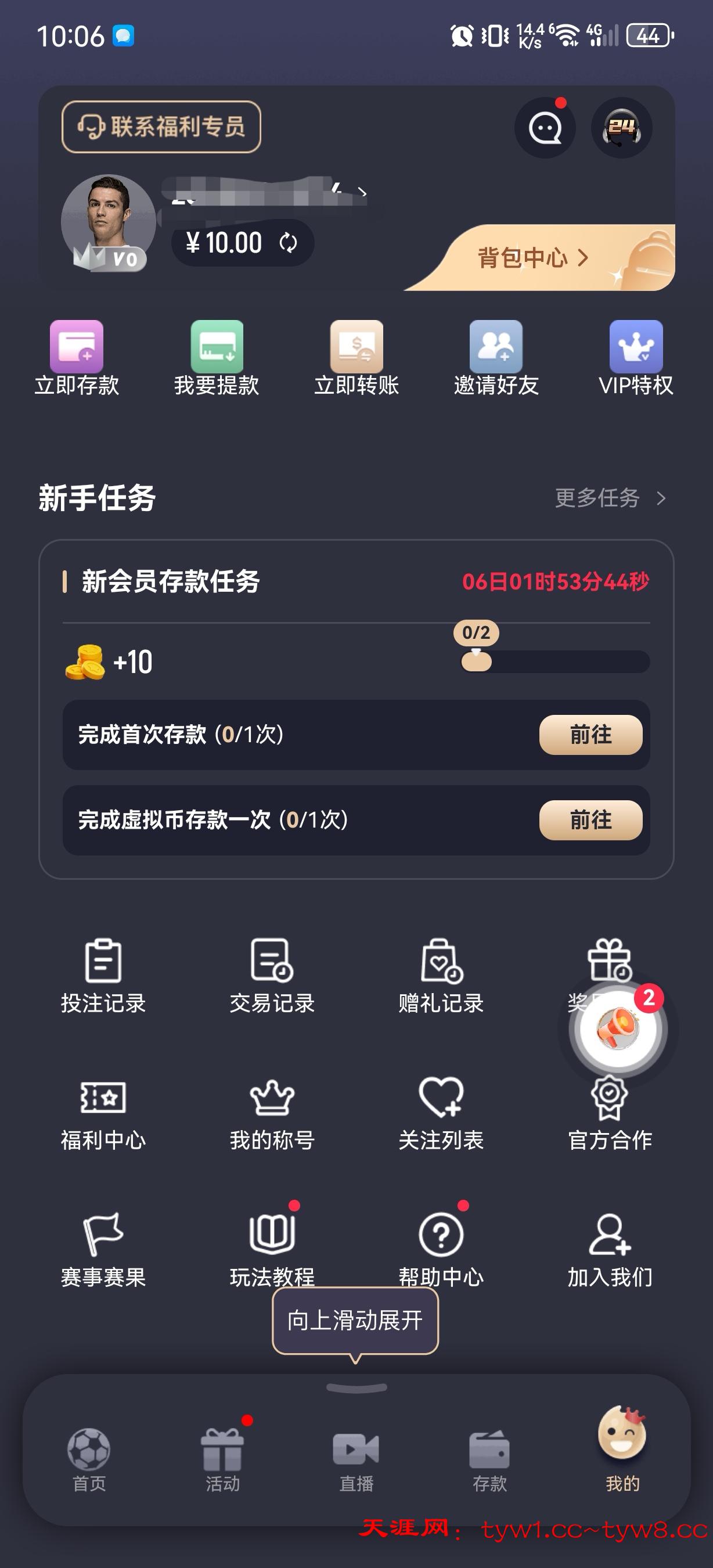Open 更多任务 link
This screenshot has width=713, height=1568.
pos(610,498)
